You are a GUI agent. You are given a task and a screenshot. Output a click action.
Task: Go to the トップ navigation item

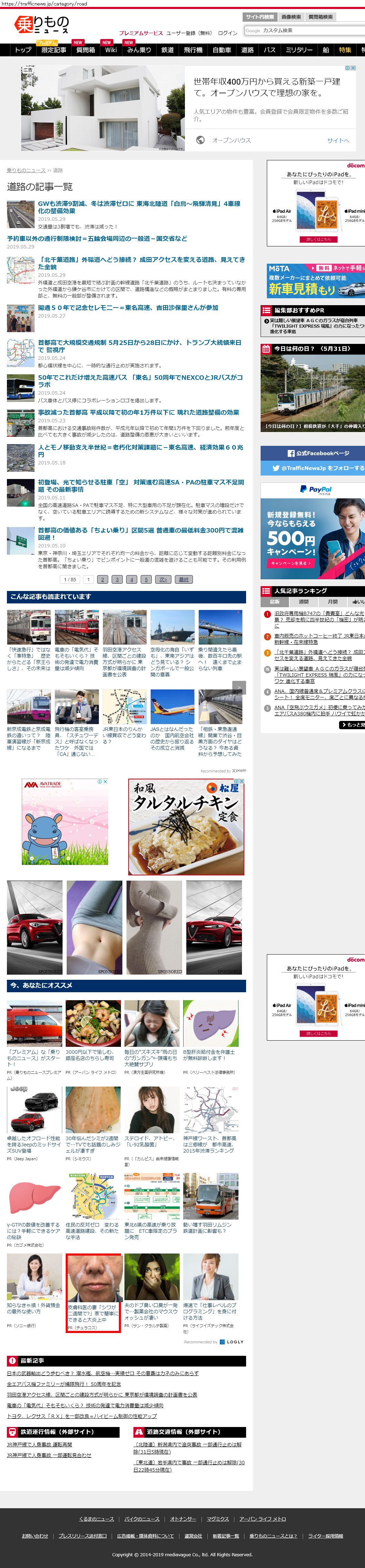tap(23, 50)
